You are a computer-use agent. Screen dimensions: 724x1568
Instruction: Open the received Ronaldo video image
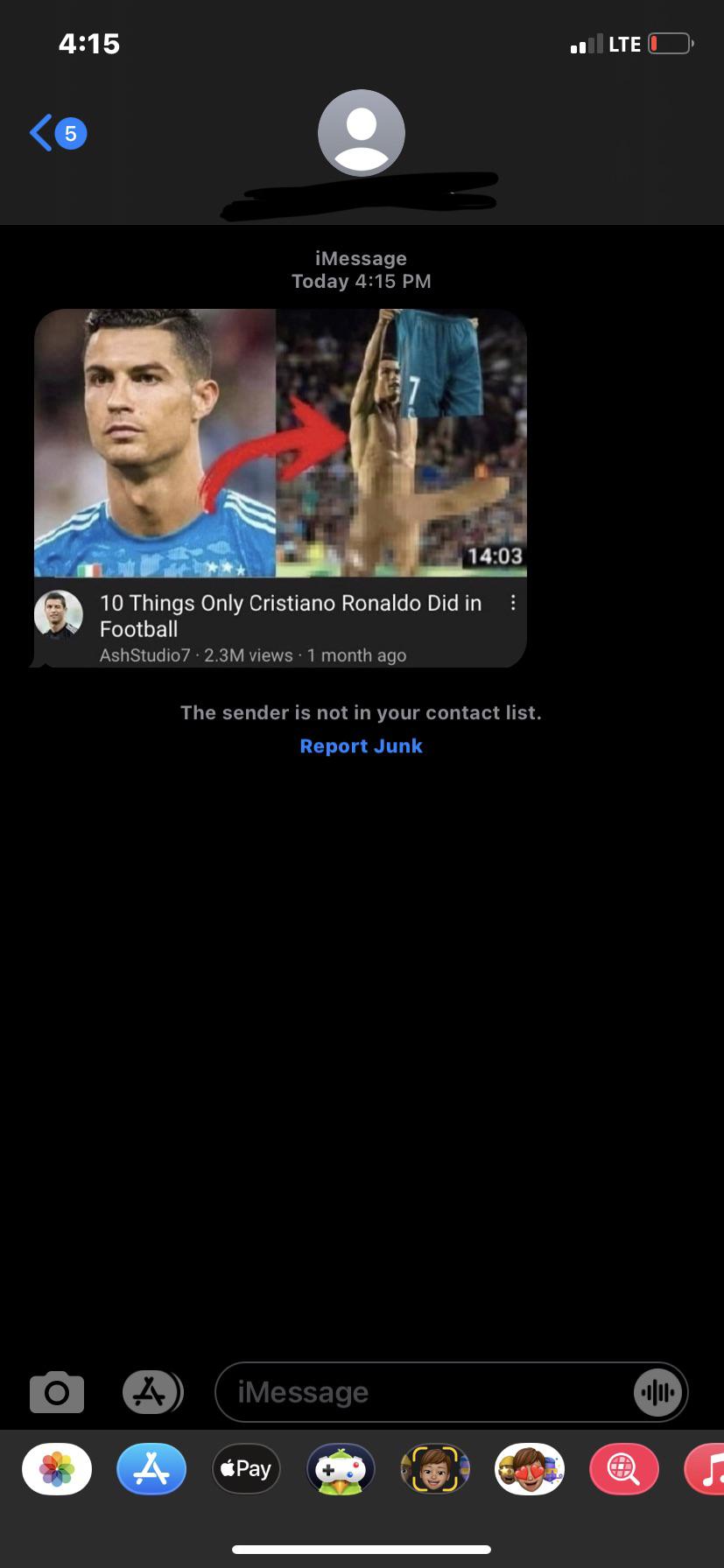tap(280, 443)
